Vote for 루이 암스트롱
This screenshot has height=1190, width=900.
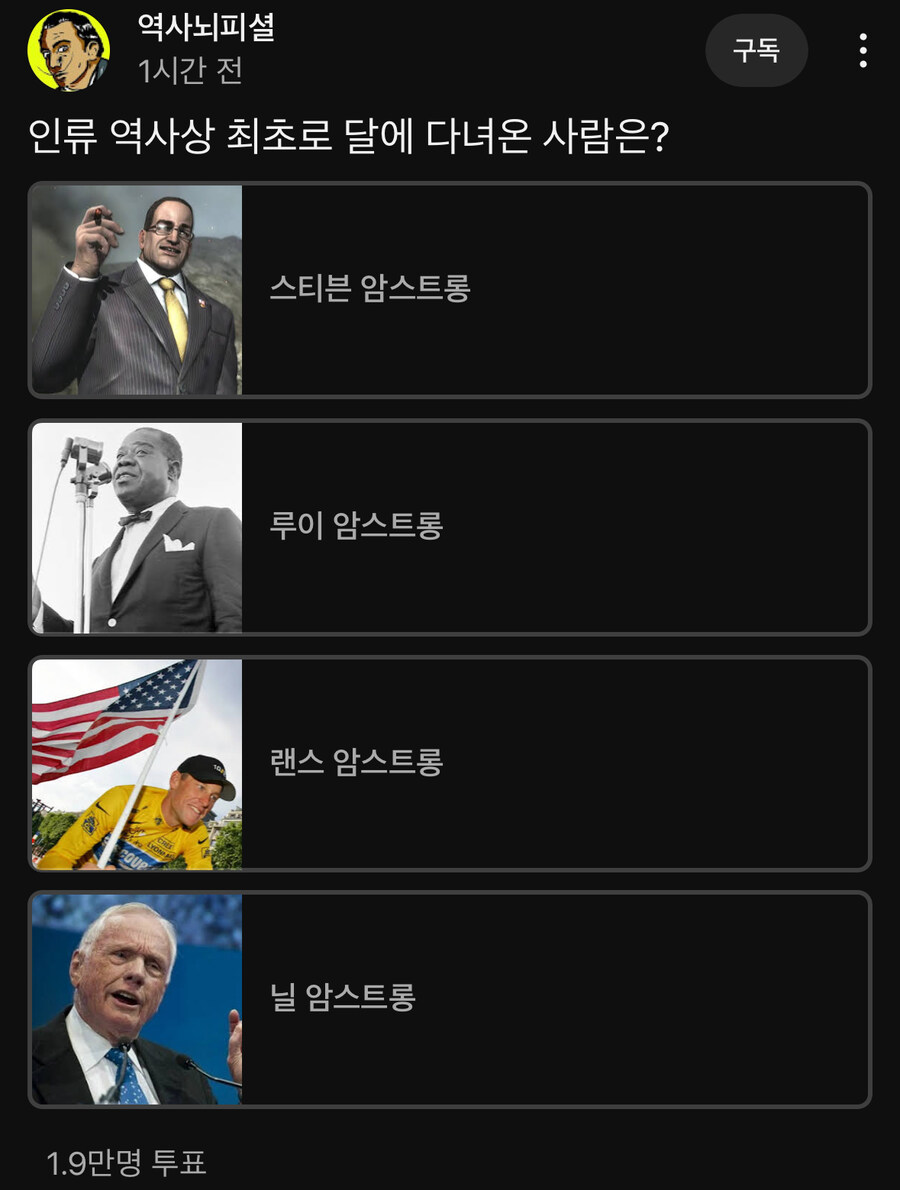[x=450, y=527]
